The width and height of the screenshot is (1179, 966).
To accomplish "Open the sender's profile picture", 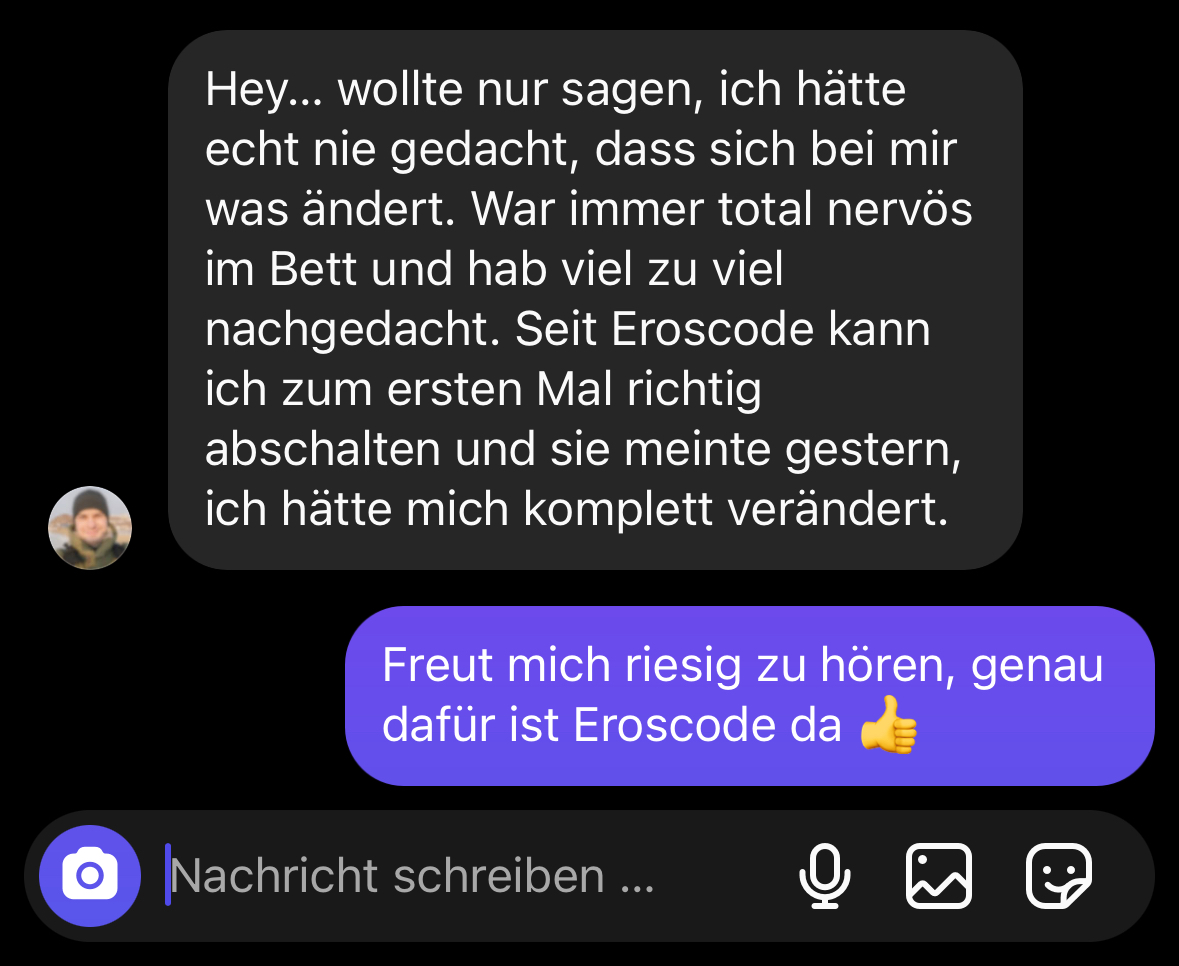I will click(x=90, y=528).
